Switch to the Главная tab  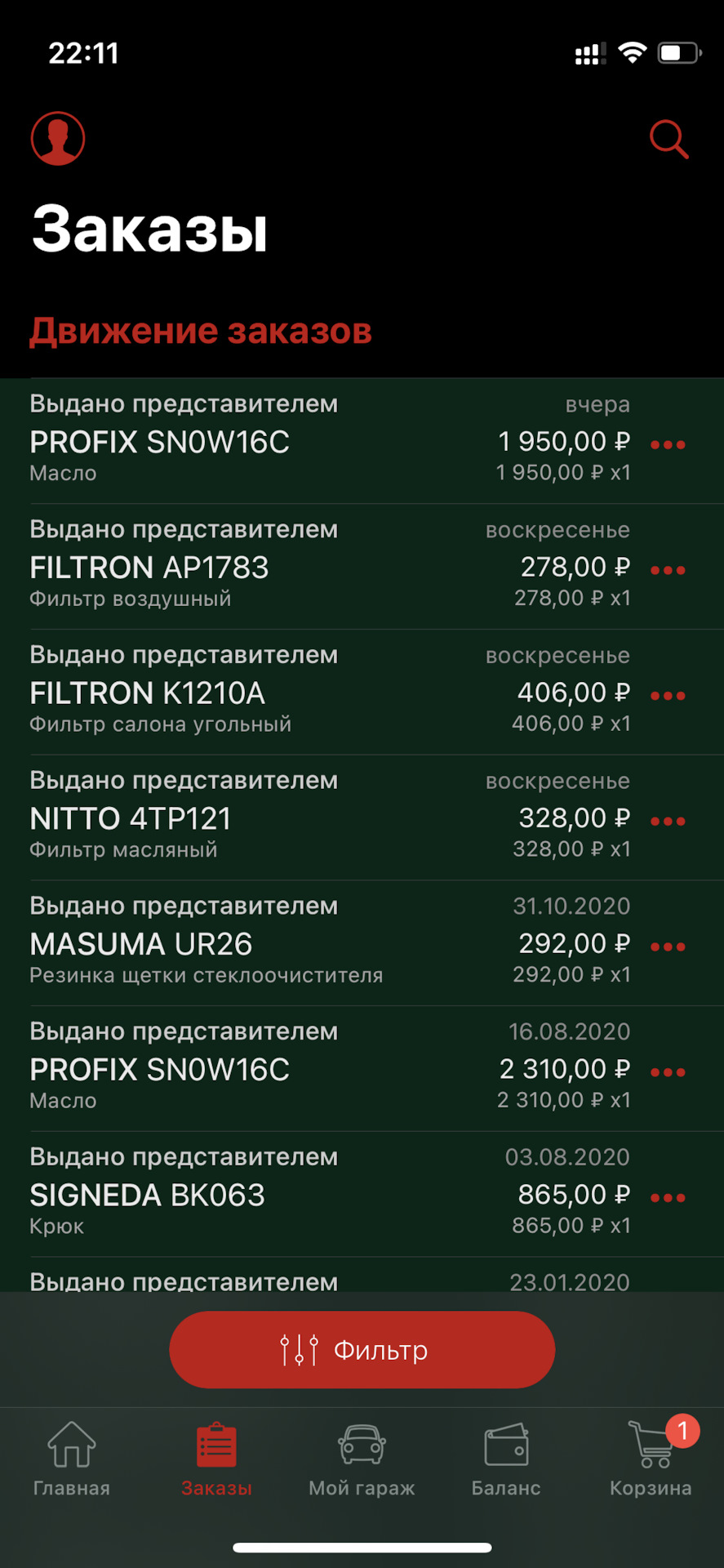point(72,1459)
